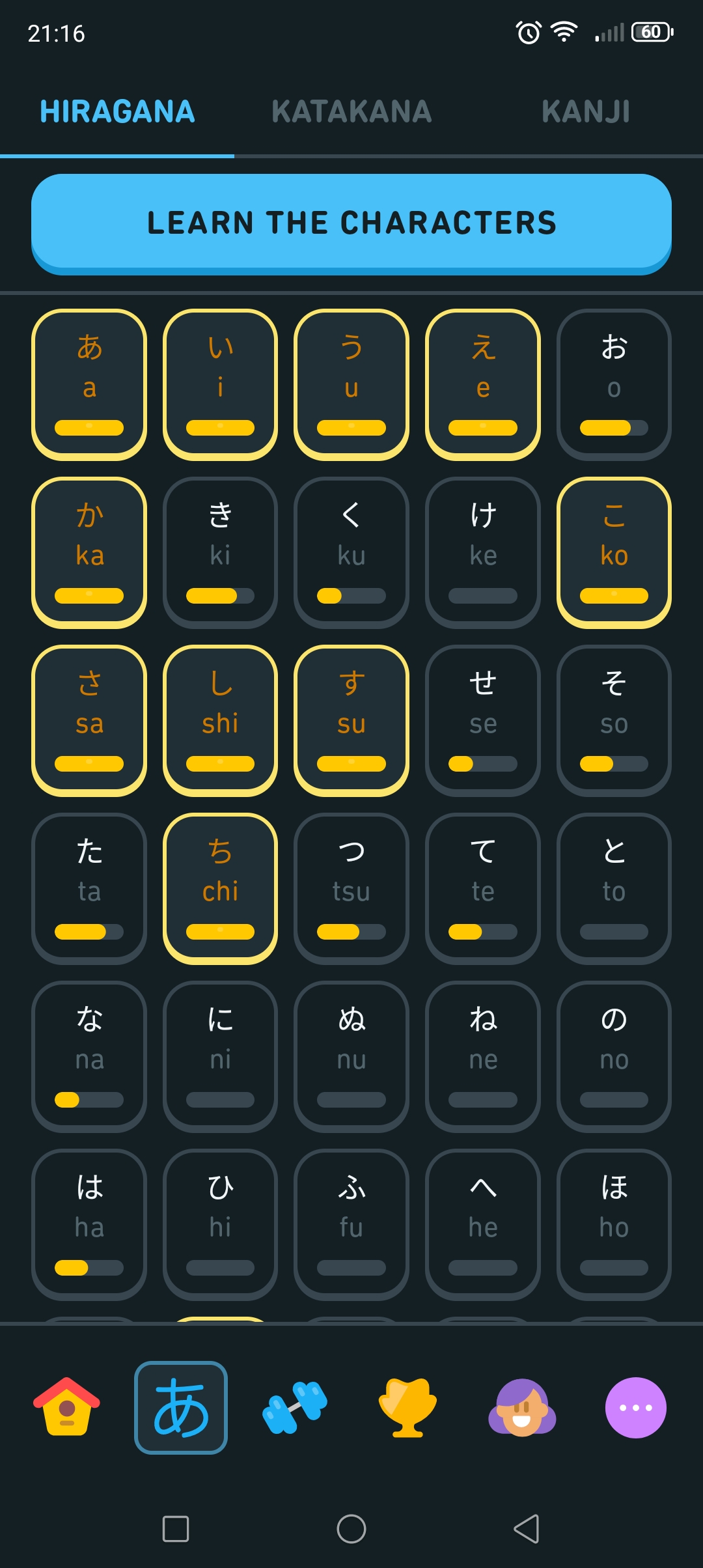Tap the お (o) character tile

tap(614, 385)
